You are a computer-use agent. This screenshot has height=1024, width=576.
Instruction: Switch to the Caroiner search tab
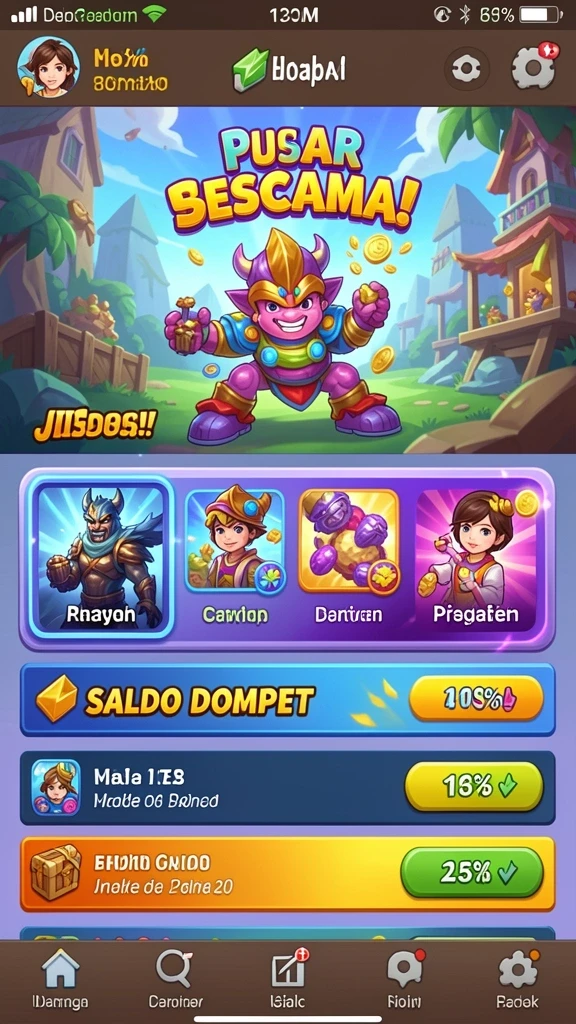pos(175,982)
